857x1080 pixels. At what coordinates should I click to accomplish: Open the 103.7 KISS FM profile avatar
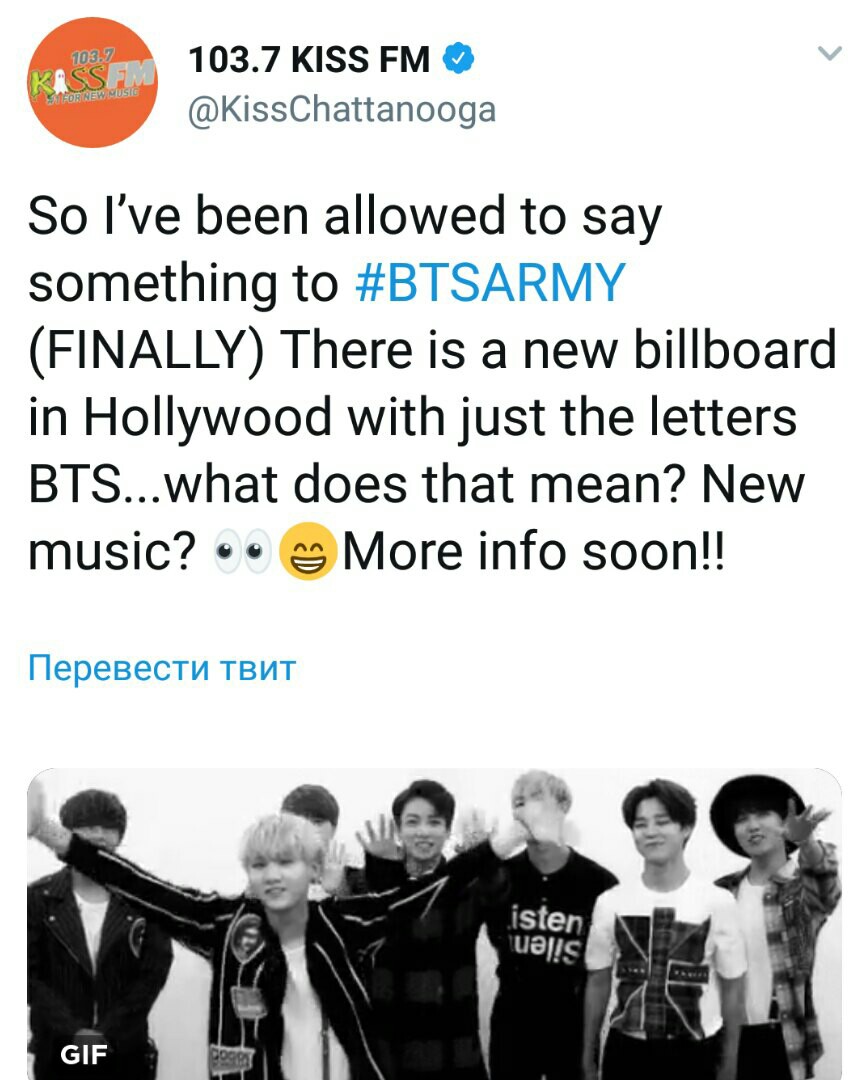click(92, 82)
